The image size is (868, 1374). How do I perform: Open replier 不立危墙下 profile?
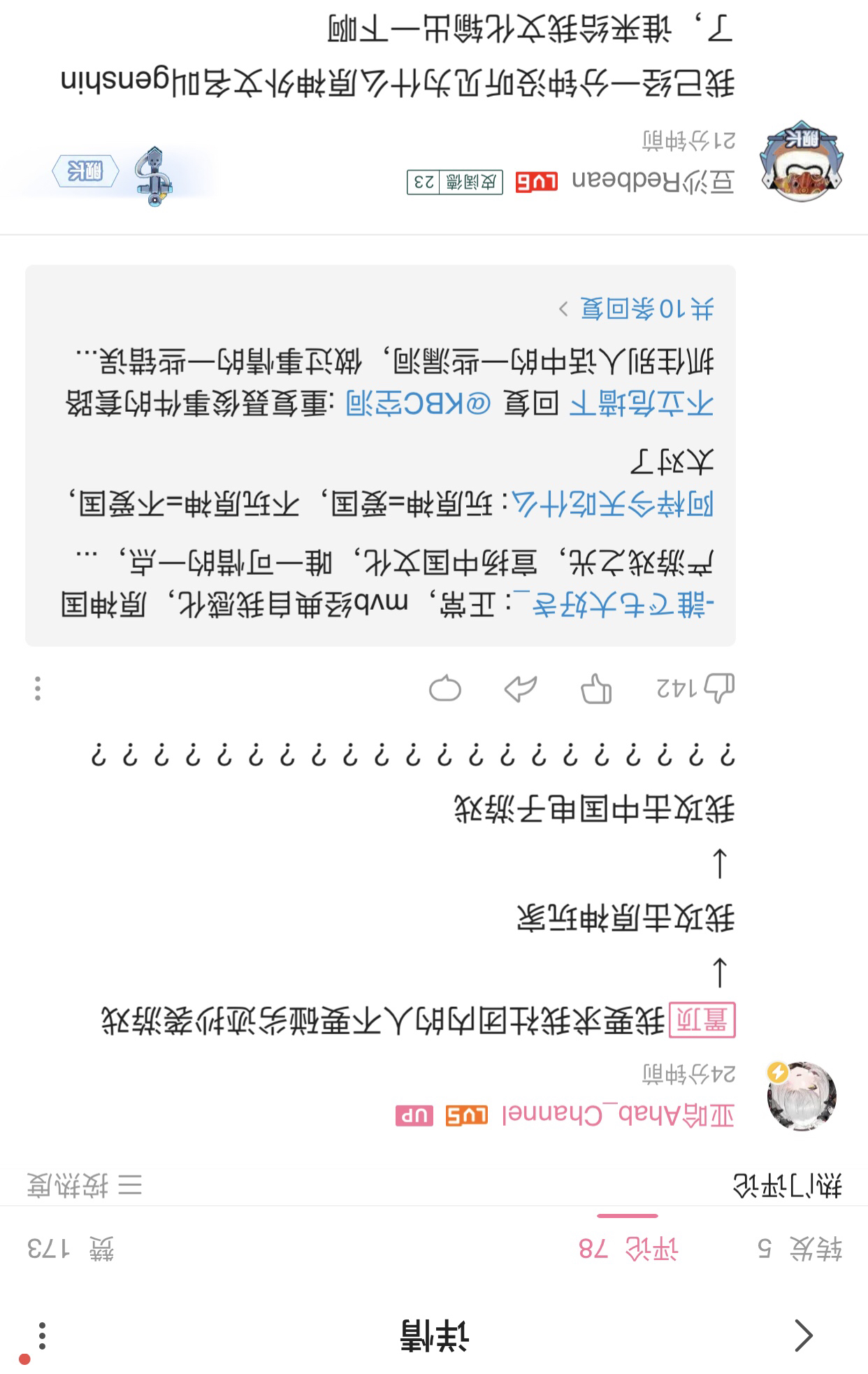[642, 403]
